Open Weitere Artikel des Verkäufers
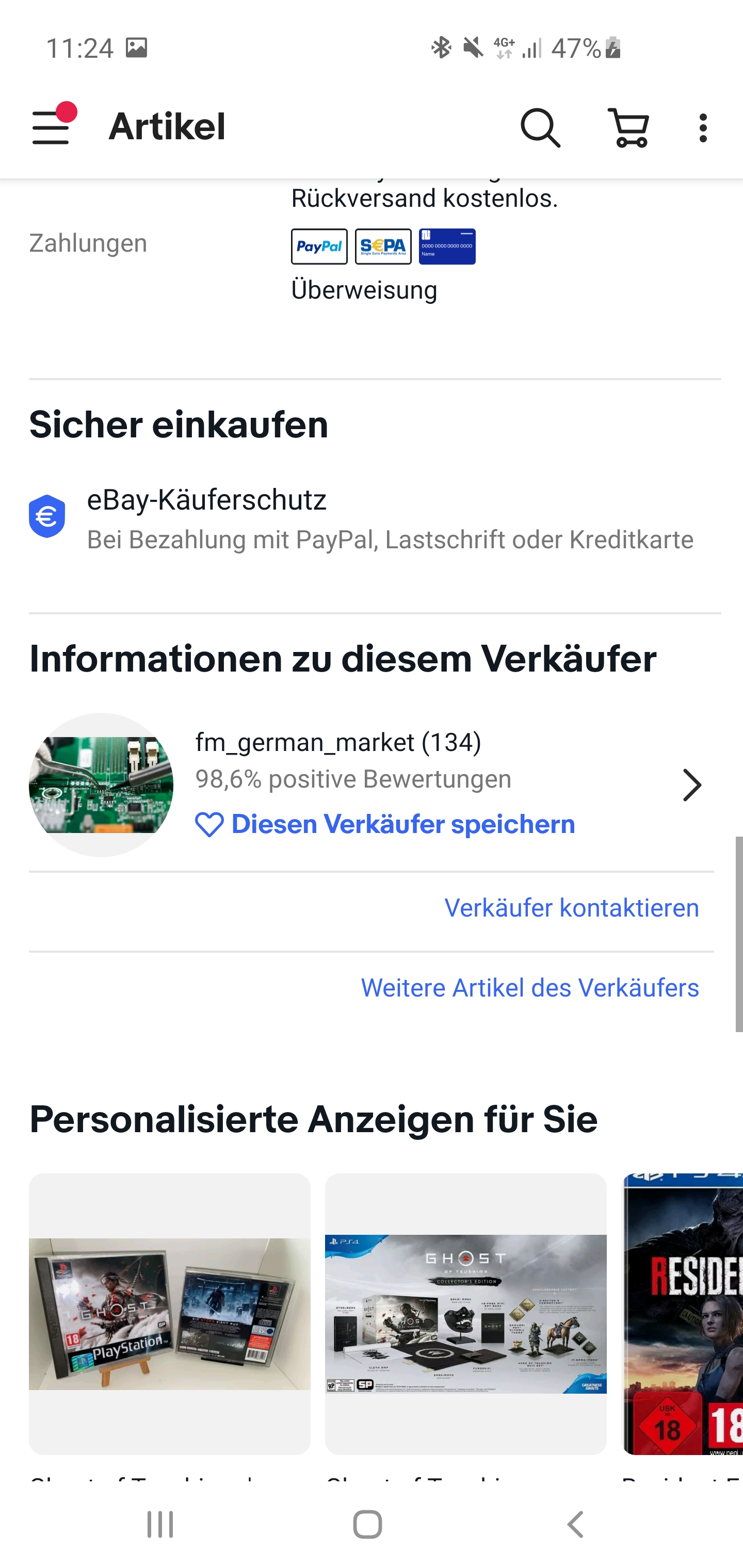The width and height of the screenshot is (743, 1568). [x=529, y=987]
